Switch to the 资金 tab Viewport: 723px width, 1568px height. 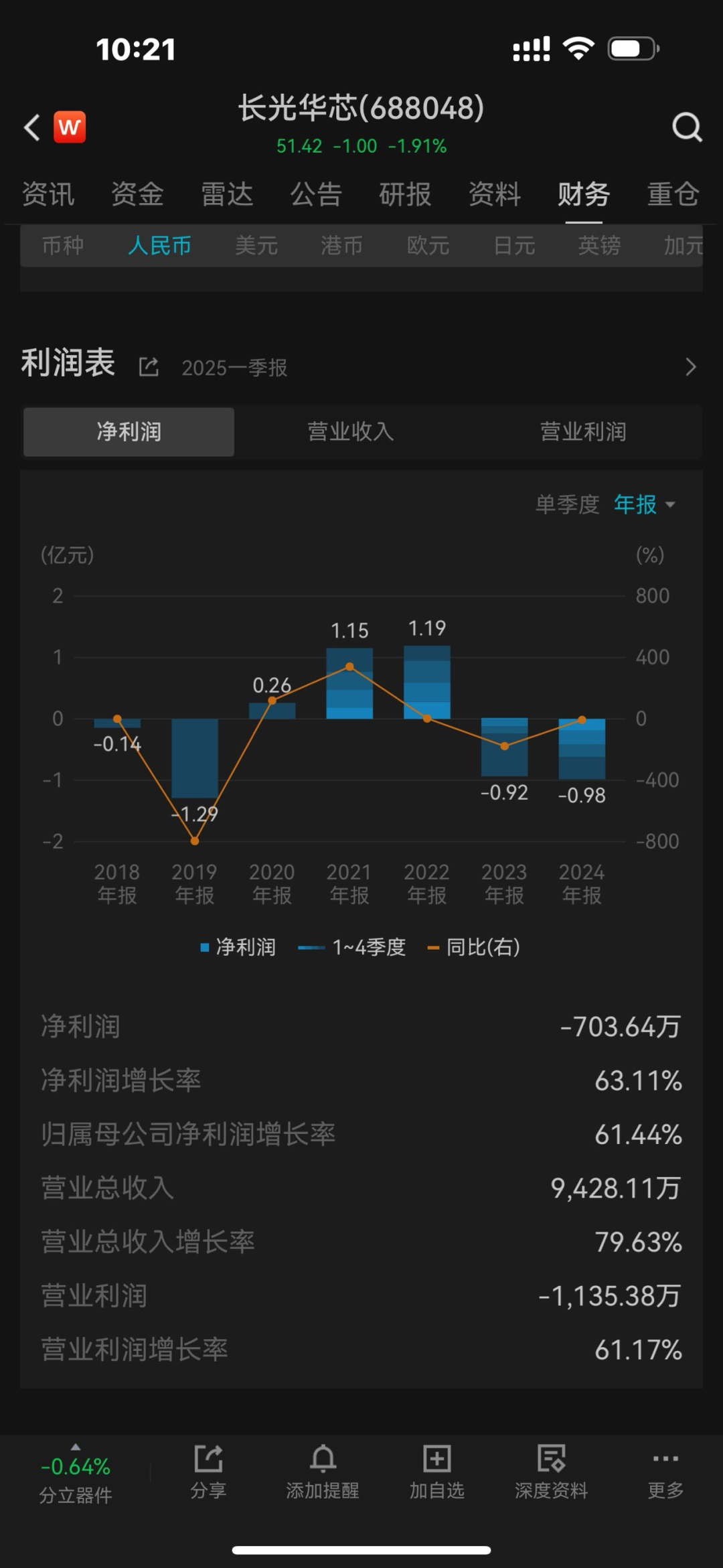(137, 195)
